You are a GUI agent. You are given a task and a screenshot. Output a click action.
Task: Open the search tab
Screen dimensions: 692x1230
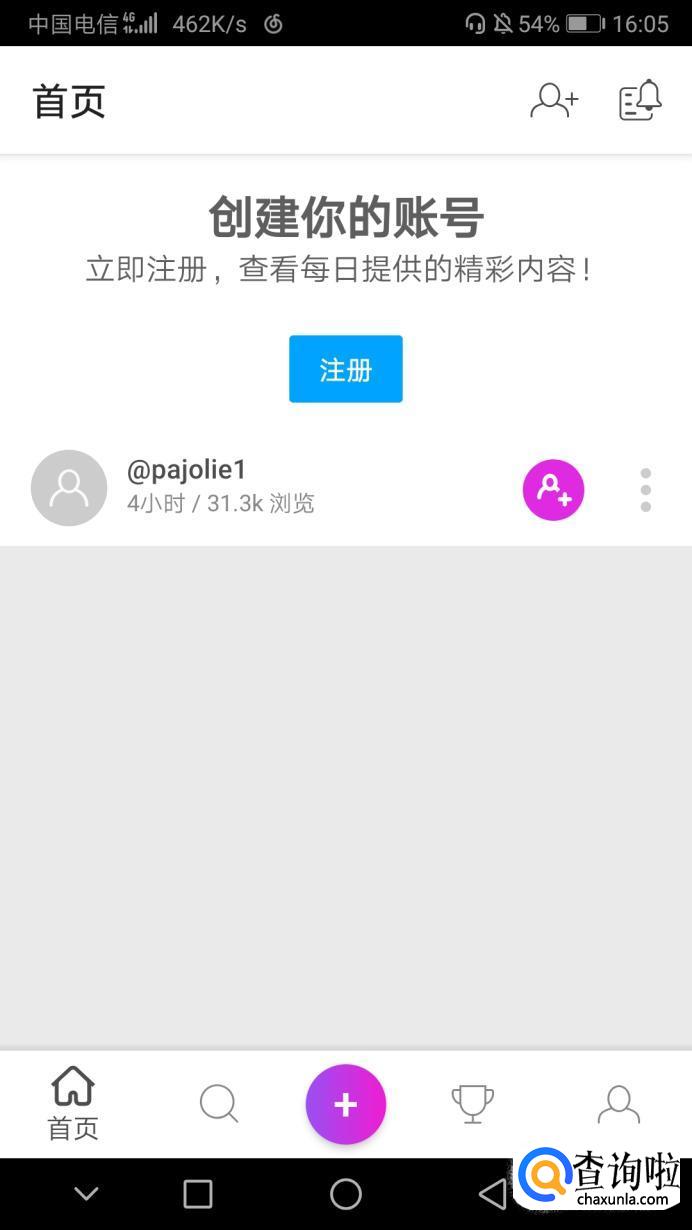tap(218, 1104)
